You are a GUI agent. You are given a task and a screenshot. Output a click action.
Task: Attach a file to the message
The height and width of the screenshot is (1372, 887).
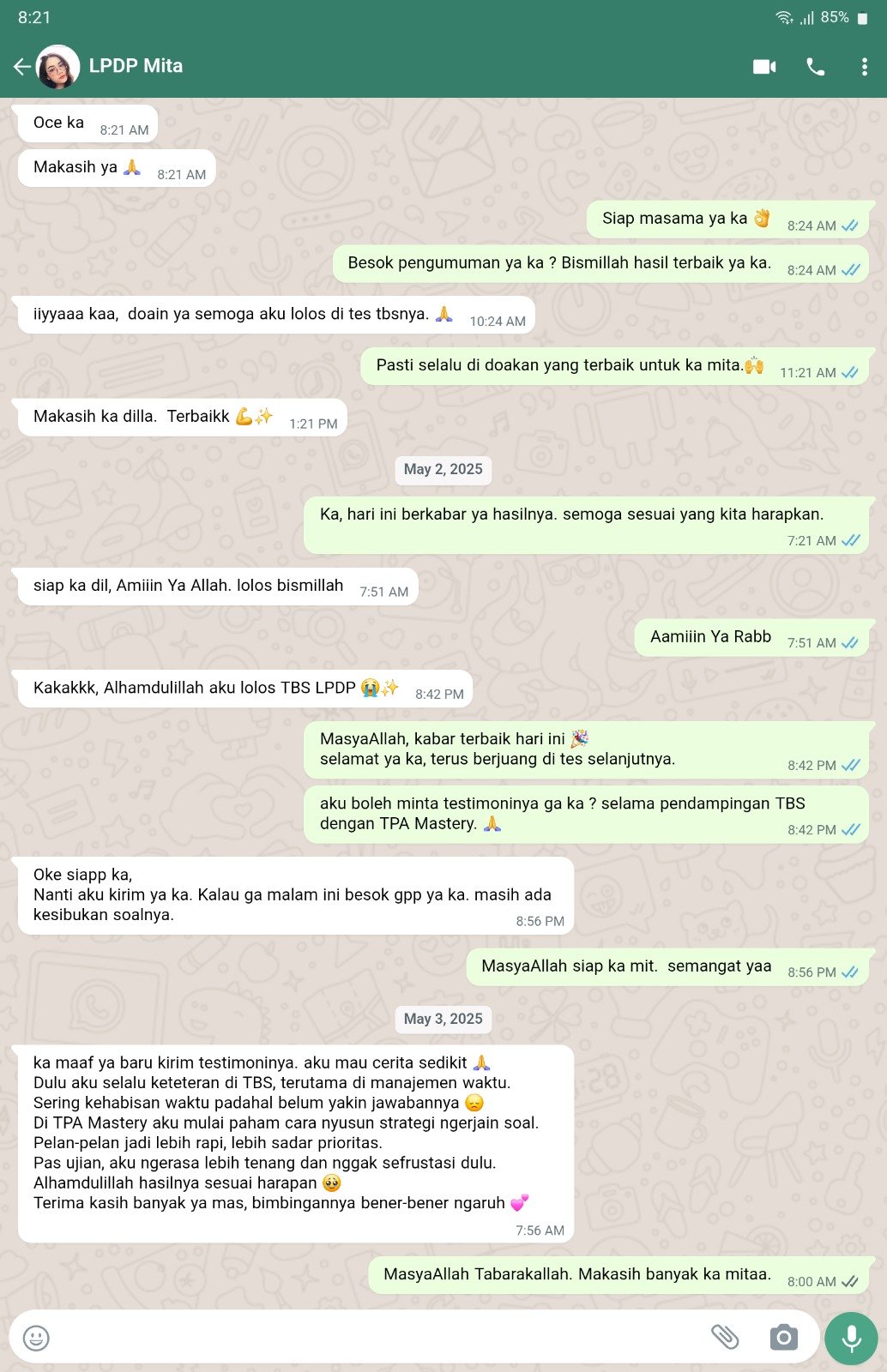click(725, 1337)
